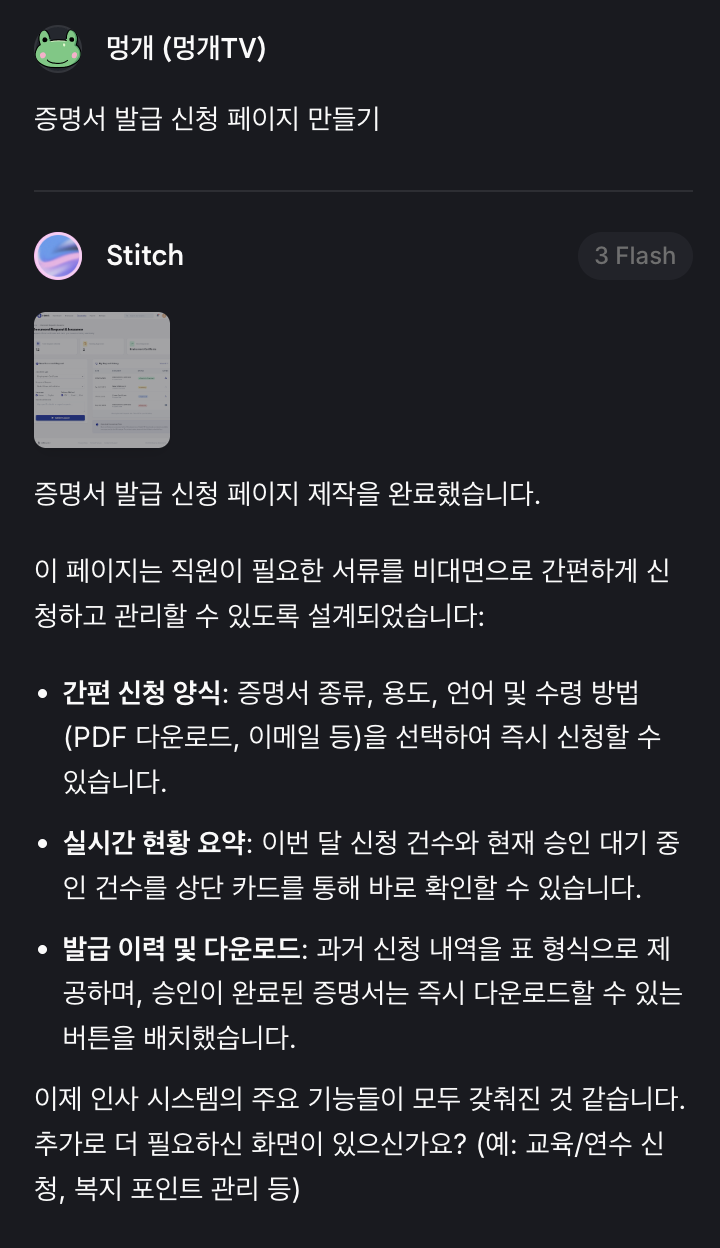Viewport: 720px width, 1248px height.
Task: Click the document icon on the monthly requests card
Action: [37, 344]
